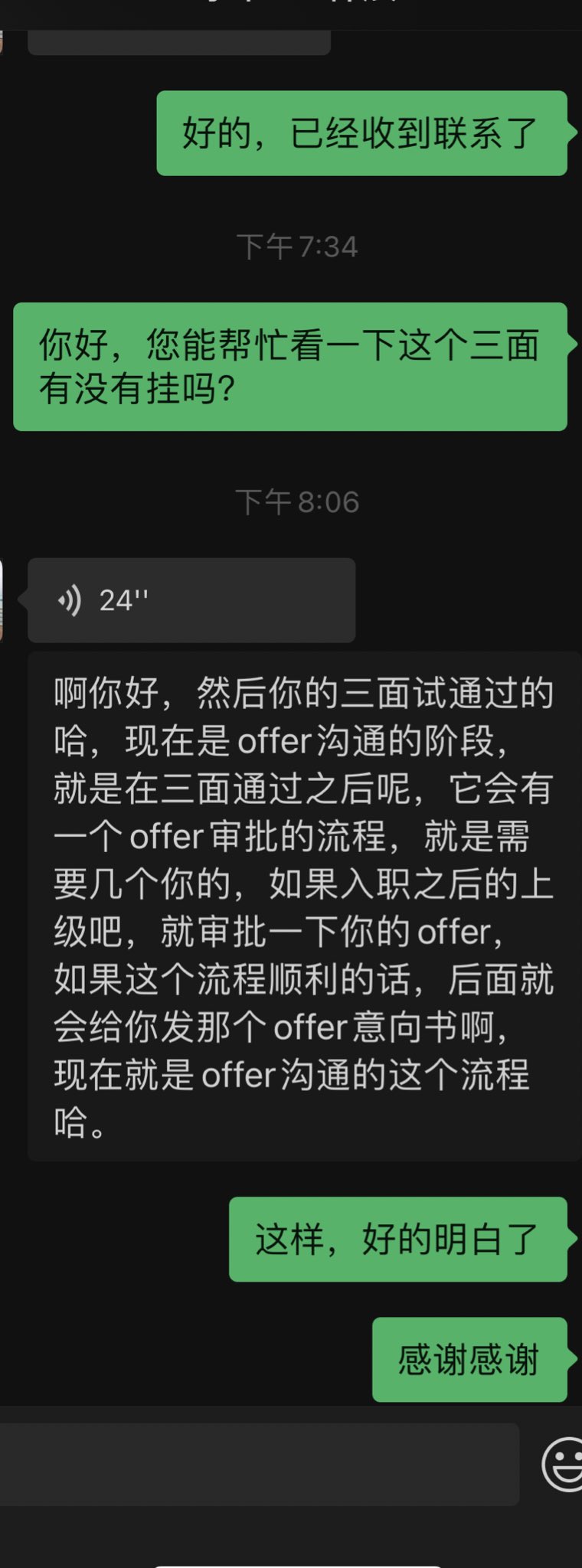Open the emoji picker

564,1465
